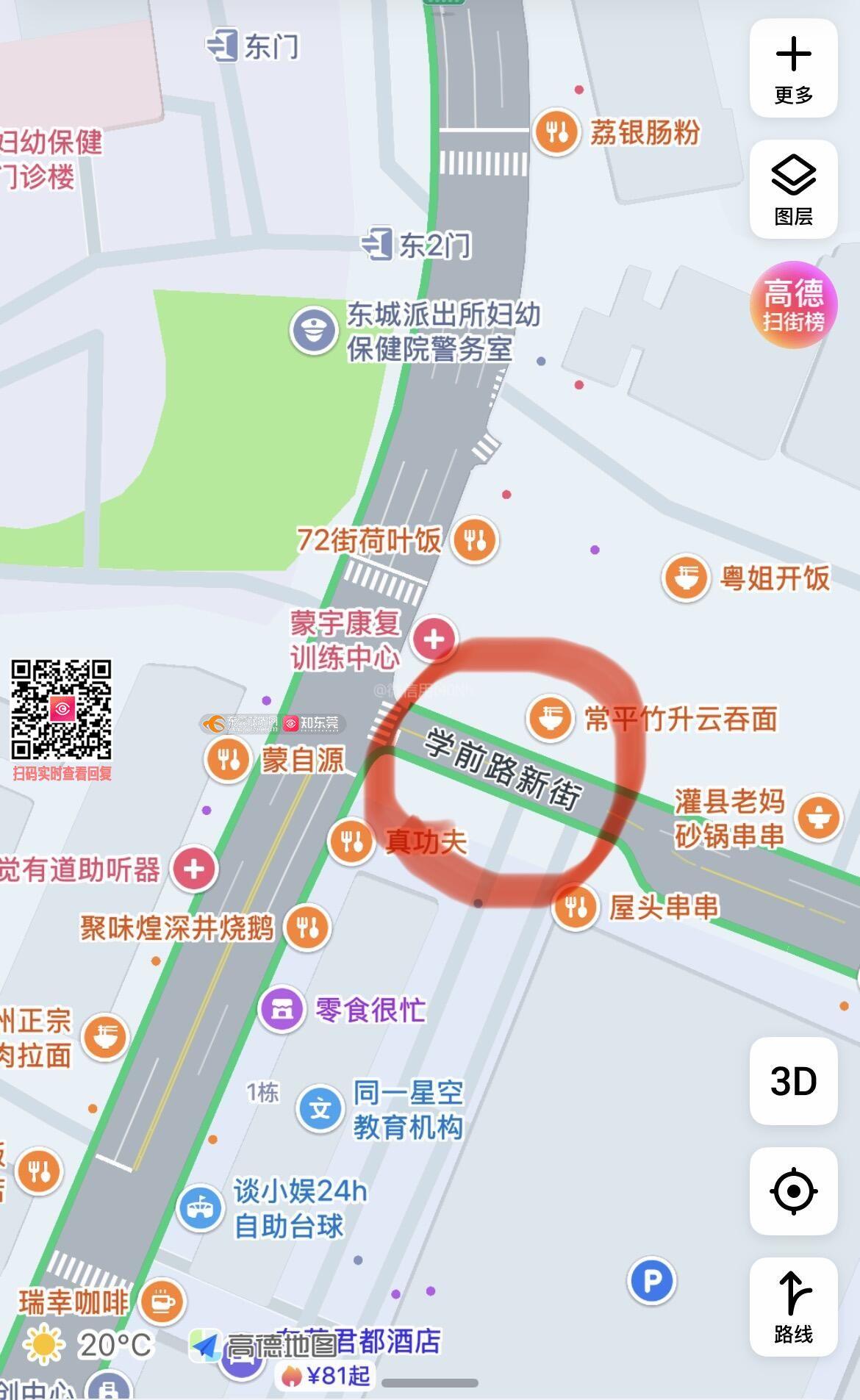
Task: Tap the blue parking P marker
Action: tap(651, 1281)
